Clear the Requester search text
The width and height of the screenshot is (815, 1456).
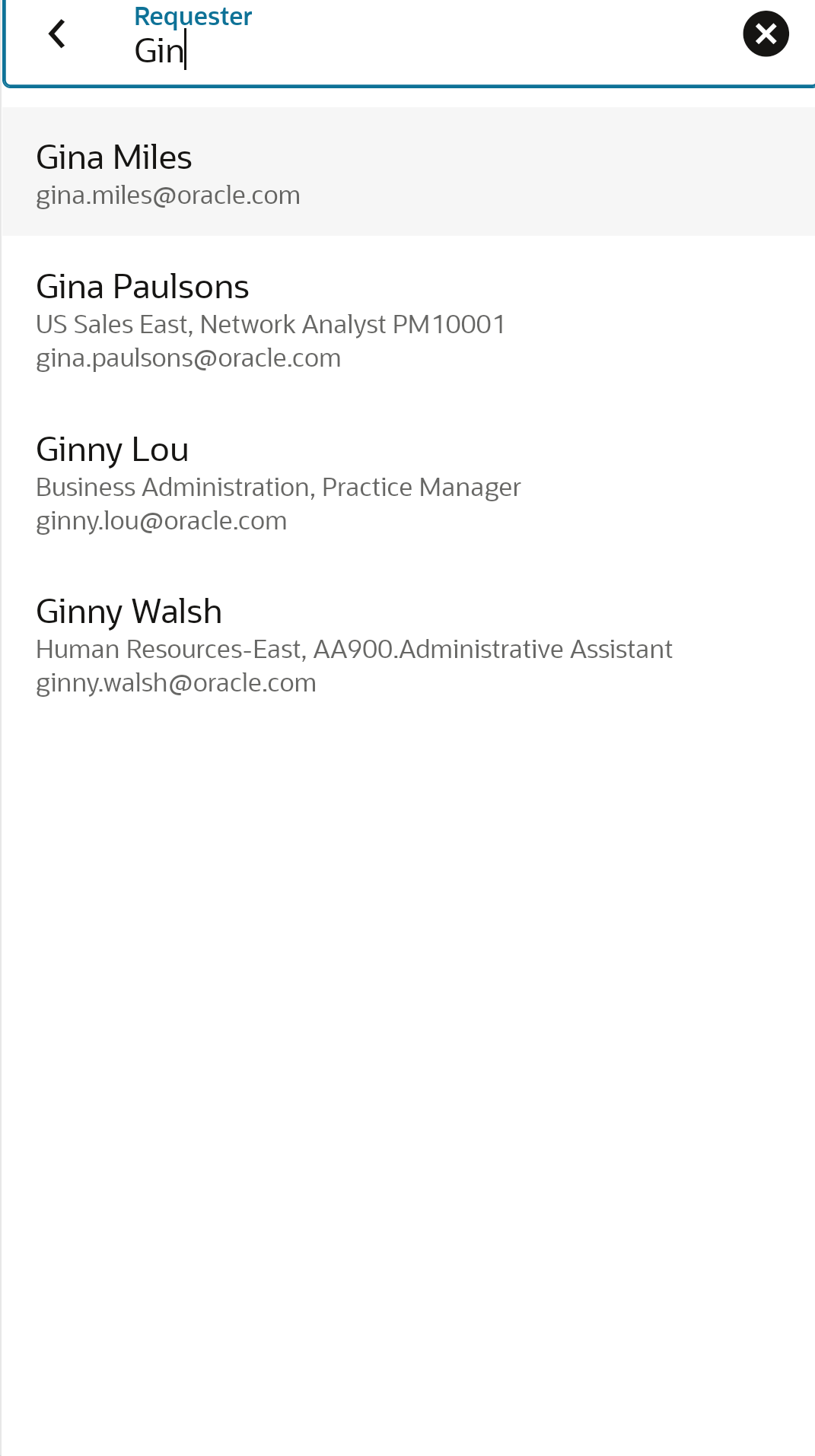coord(765,34)
